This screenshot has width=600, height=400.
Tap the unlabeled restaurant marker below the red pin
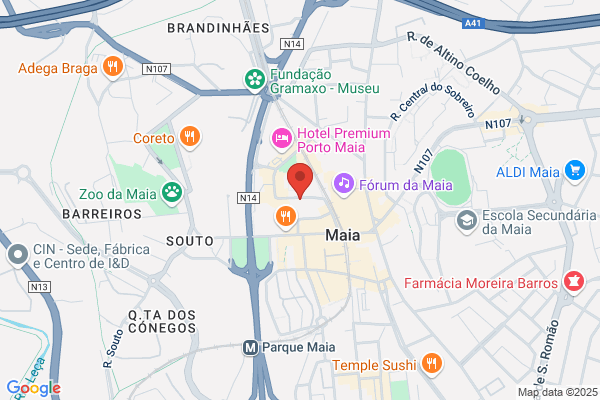(286, 217)
